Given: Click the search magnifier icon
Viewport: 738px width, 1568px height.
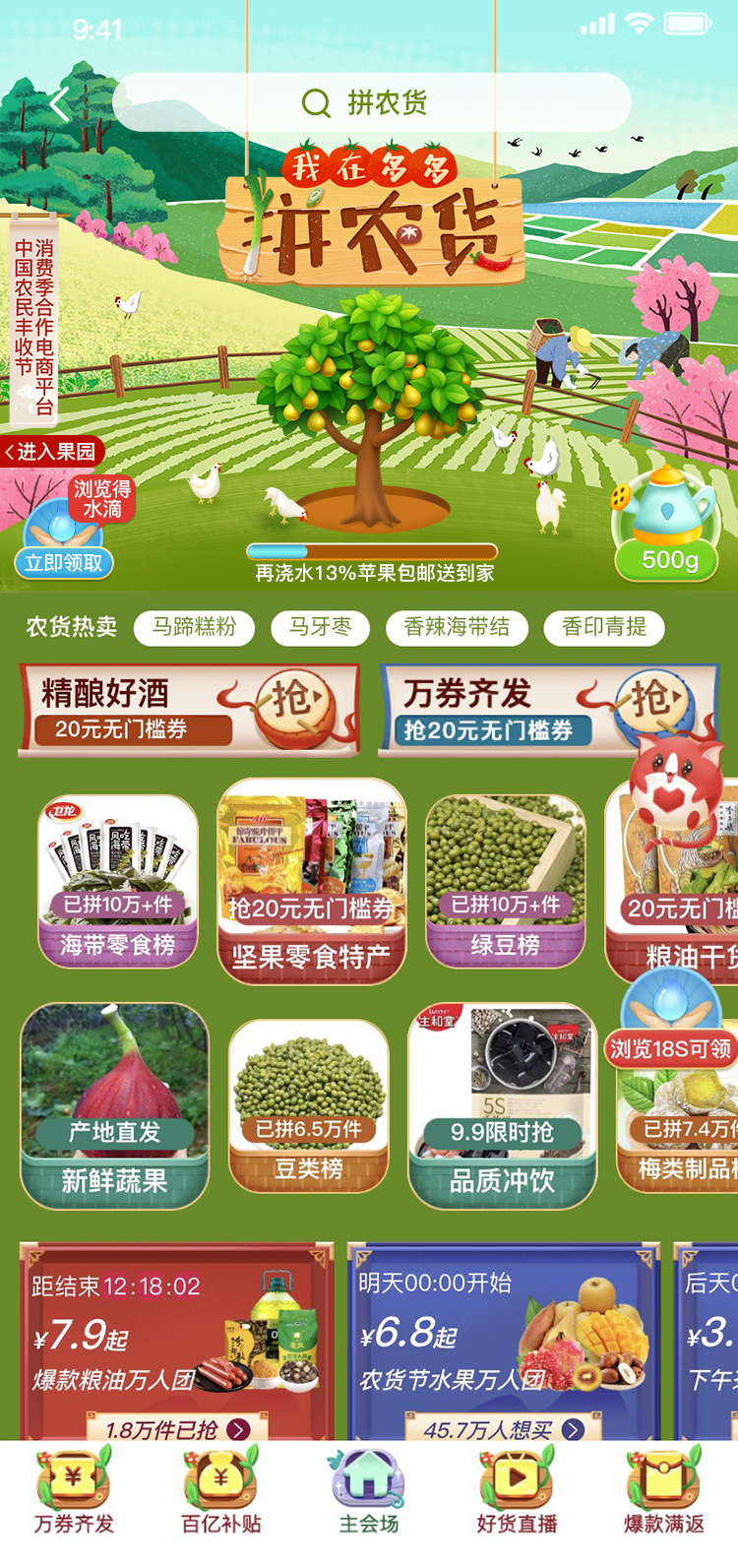Looking at the screenshot, I should pos(315,102).
